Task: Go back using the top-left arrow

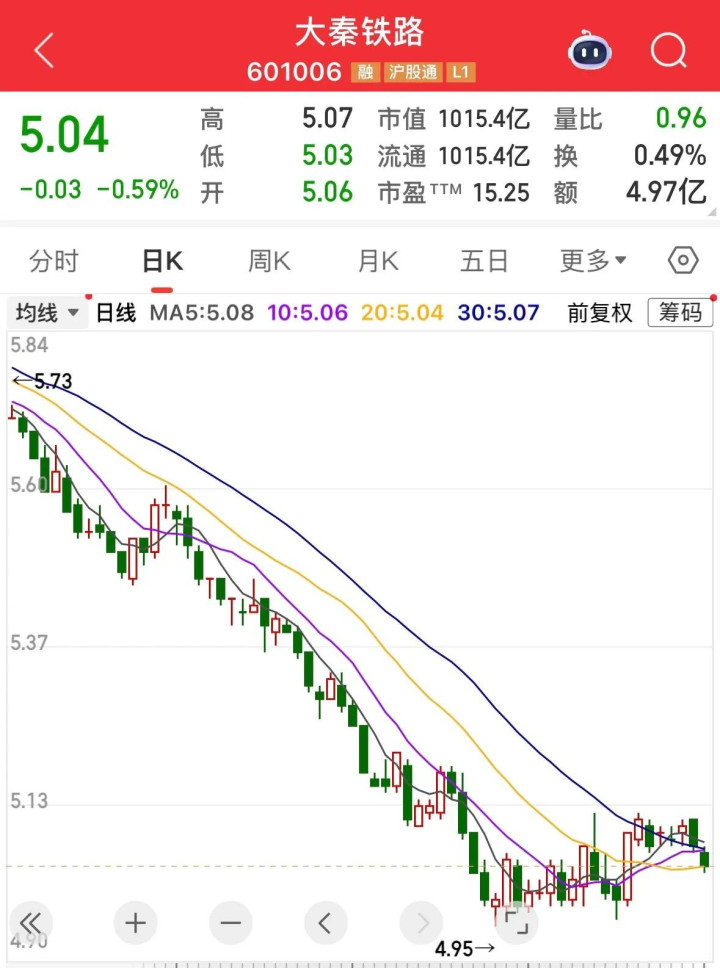Action: [x=44, y=49]
